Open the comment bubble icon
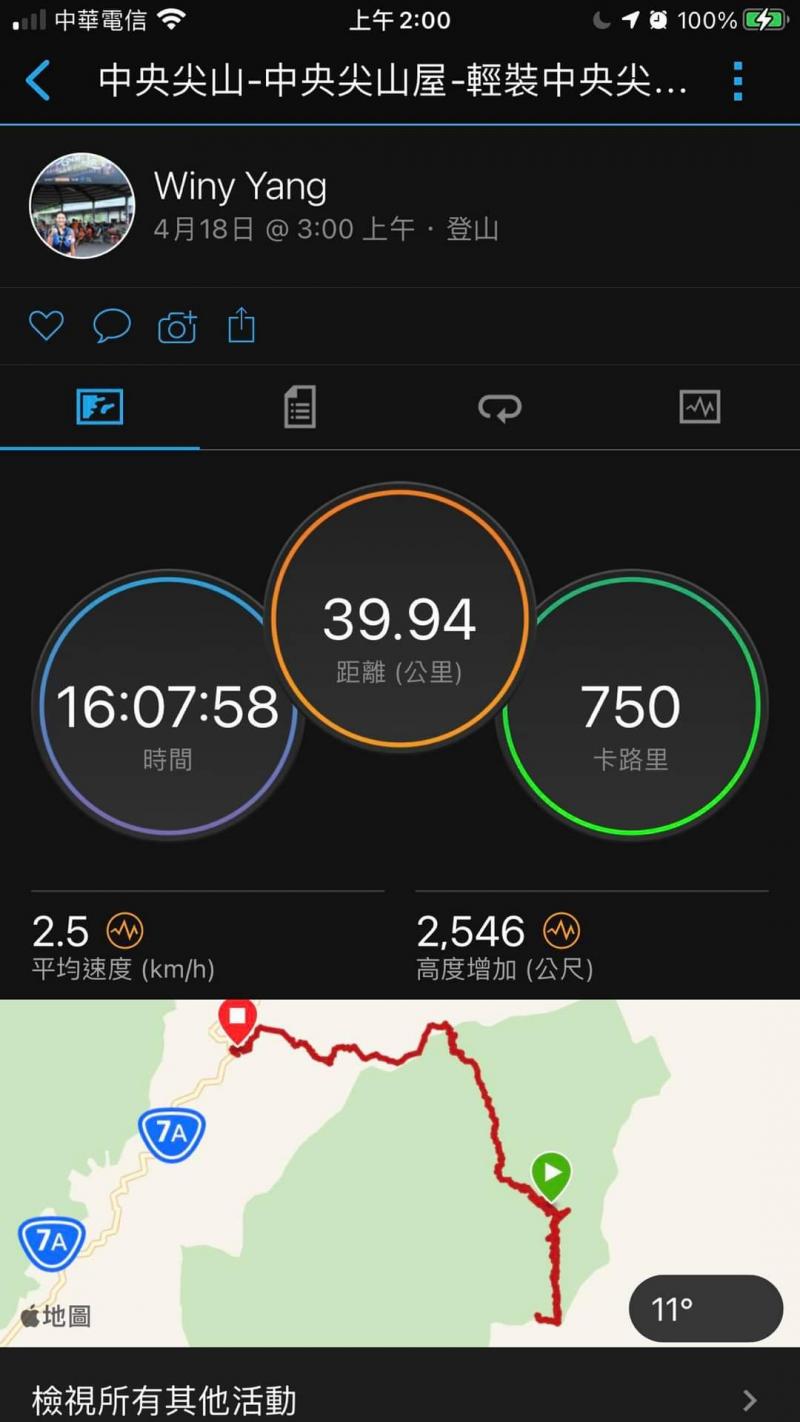Viewport: 800px width, 1422px height. (x=112, y=326)
